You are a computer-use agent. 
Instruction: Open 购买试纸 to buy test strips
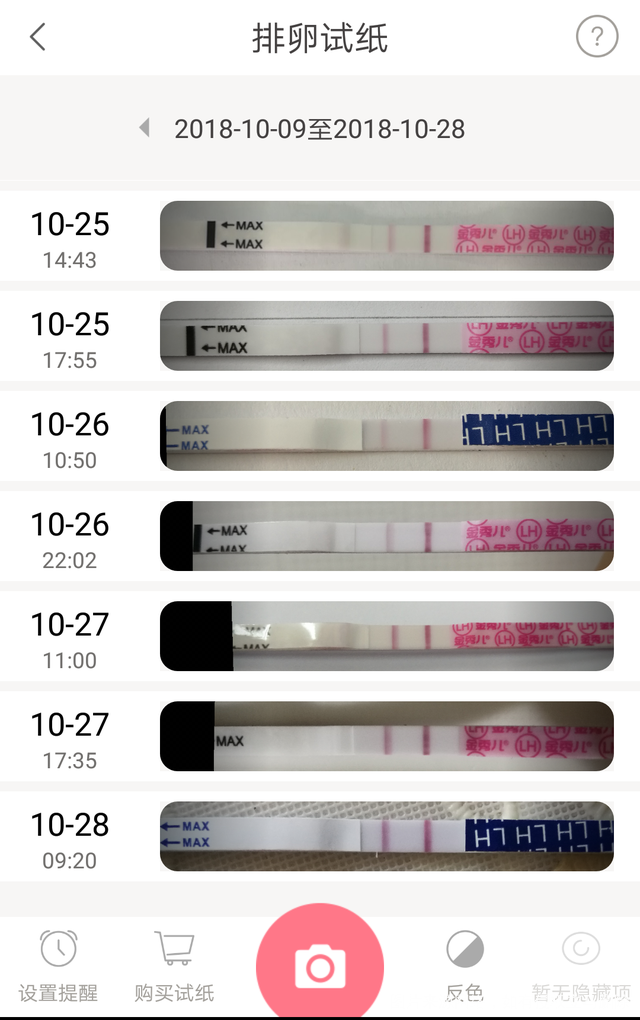[174, 965]
